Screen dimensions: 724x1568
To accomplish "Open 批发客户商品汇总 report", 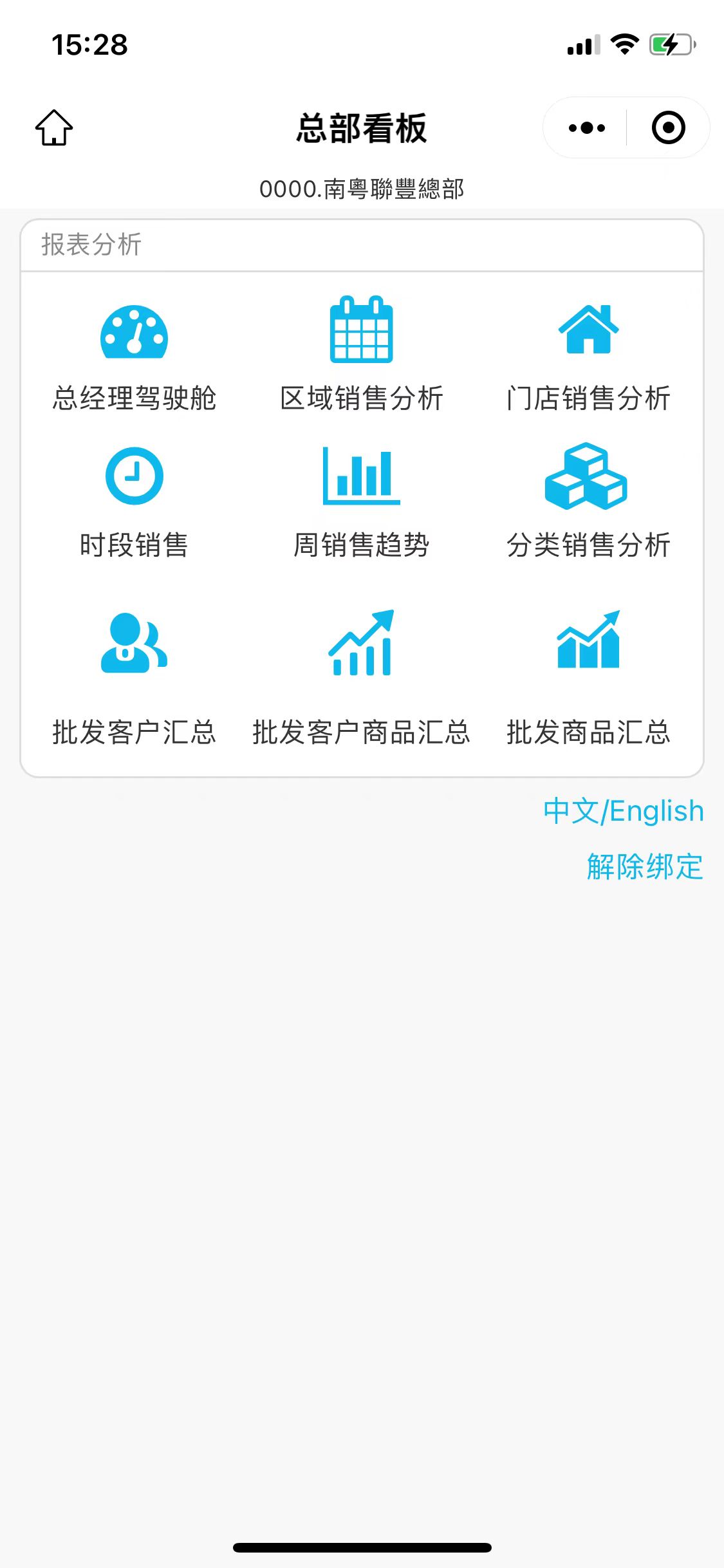I will coord(361,676).
